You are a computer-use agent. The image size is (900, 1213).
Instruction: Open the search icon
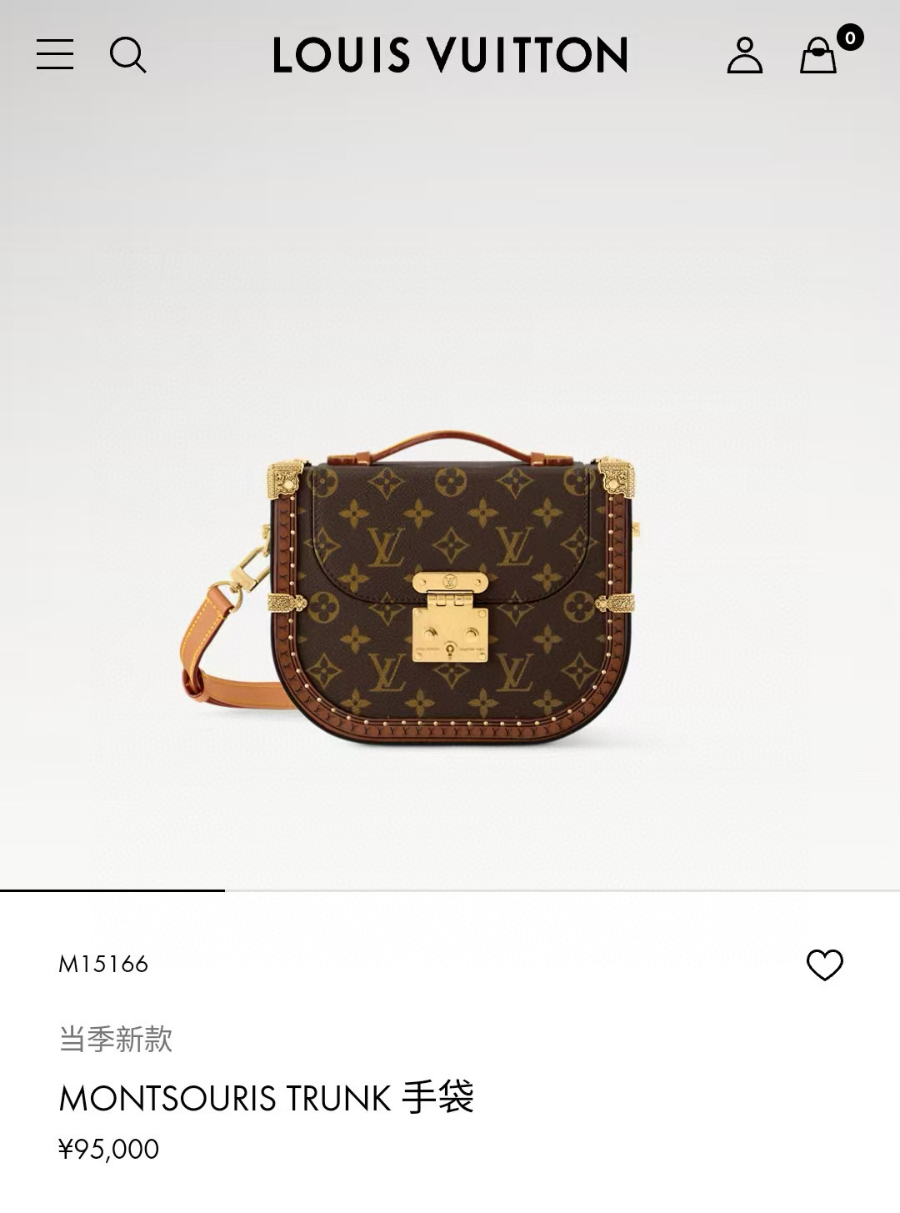point(128,55)
